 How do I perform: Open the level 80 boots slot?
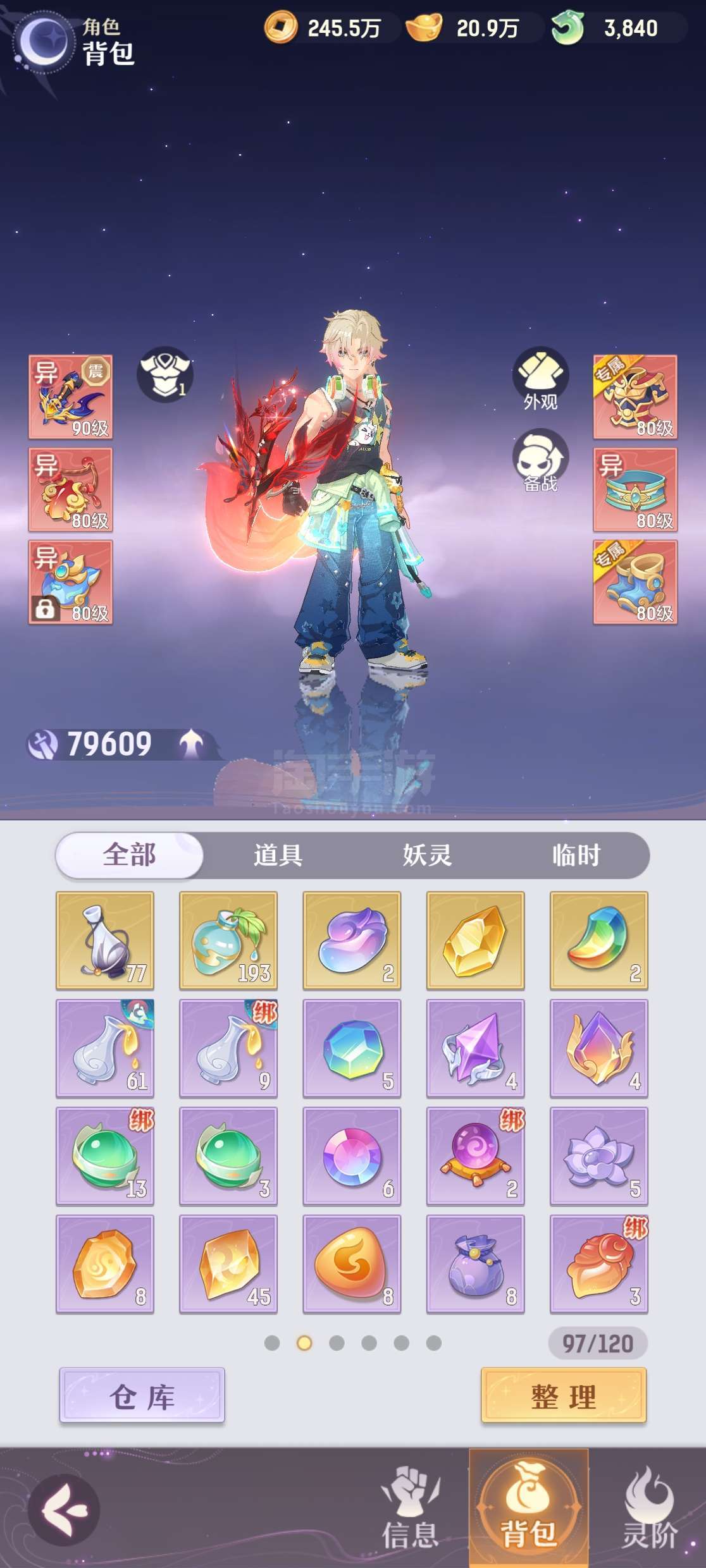635,582
